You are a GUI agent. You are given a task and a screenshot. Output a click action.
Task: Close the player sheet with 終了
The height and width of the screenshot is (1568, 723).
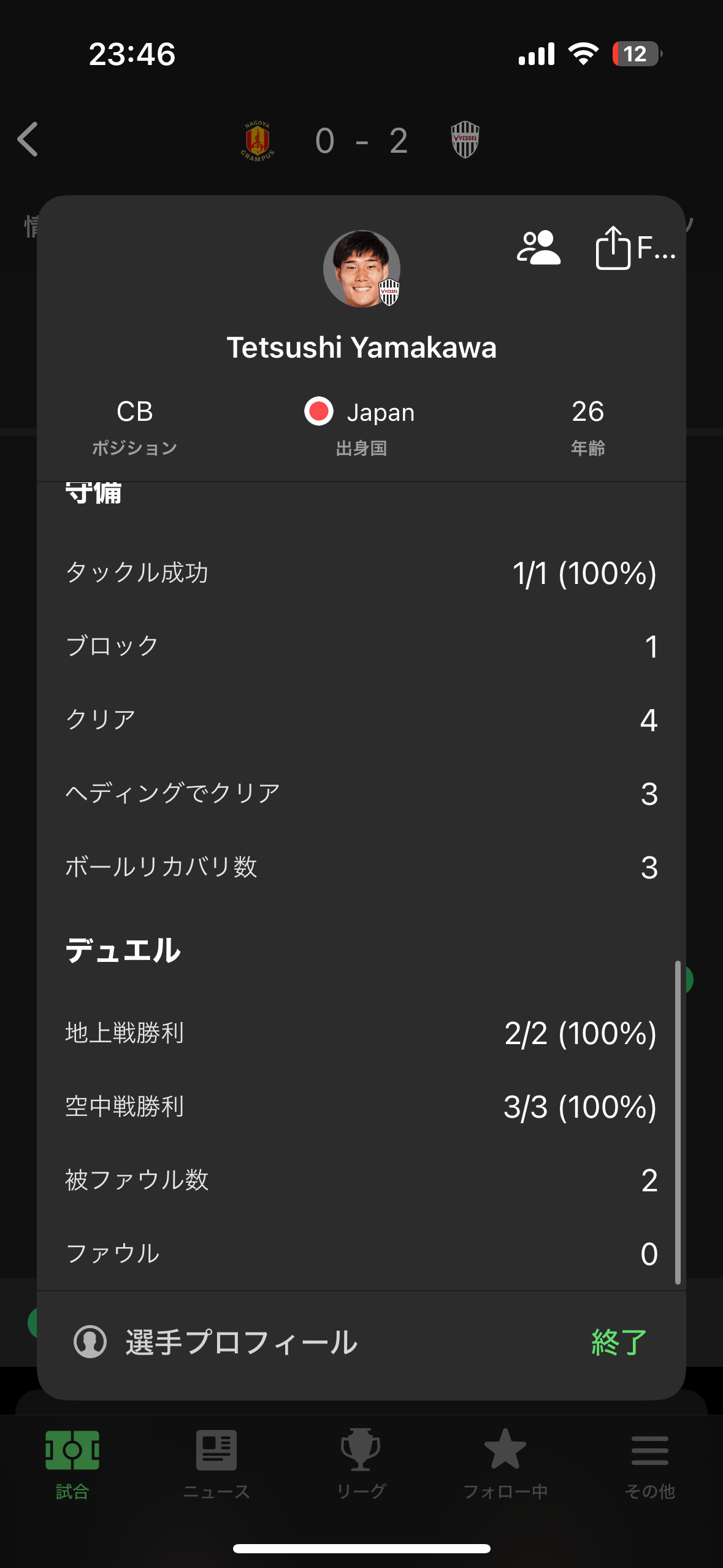(x=619, y=1342)
